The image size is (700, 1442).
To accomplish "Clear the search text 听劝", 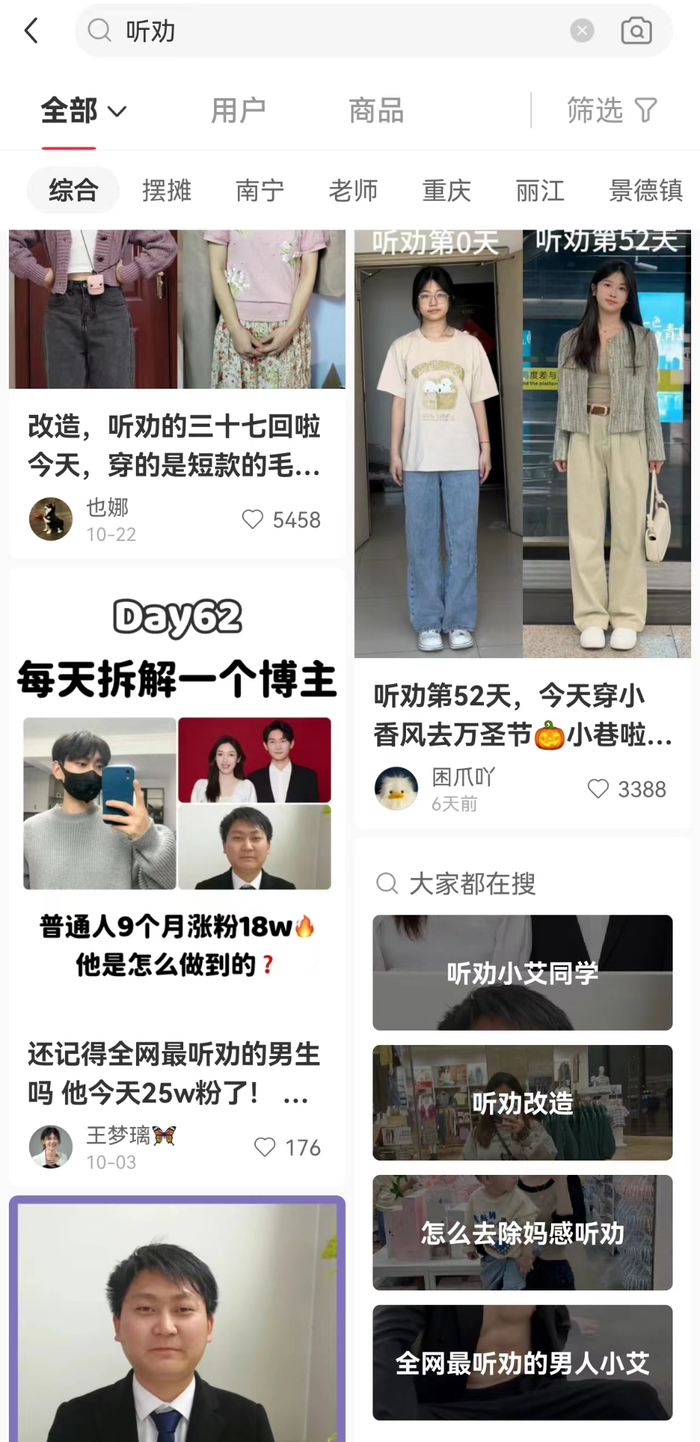I will (x=582, y=31).
